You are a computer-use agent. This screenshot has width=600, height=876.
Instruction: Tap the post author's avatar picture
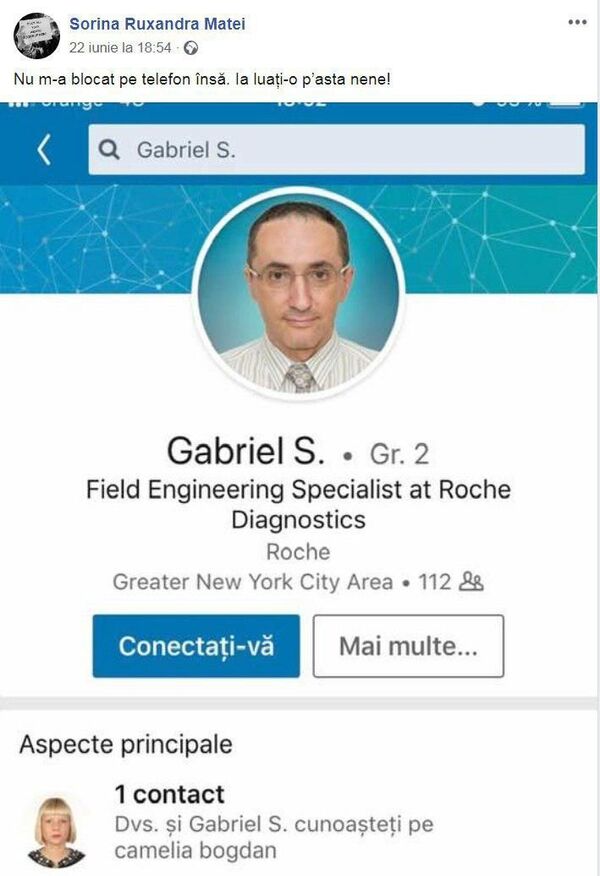tap(36, 35)
